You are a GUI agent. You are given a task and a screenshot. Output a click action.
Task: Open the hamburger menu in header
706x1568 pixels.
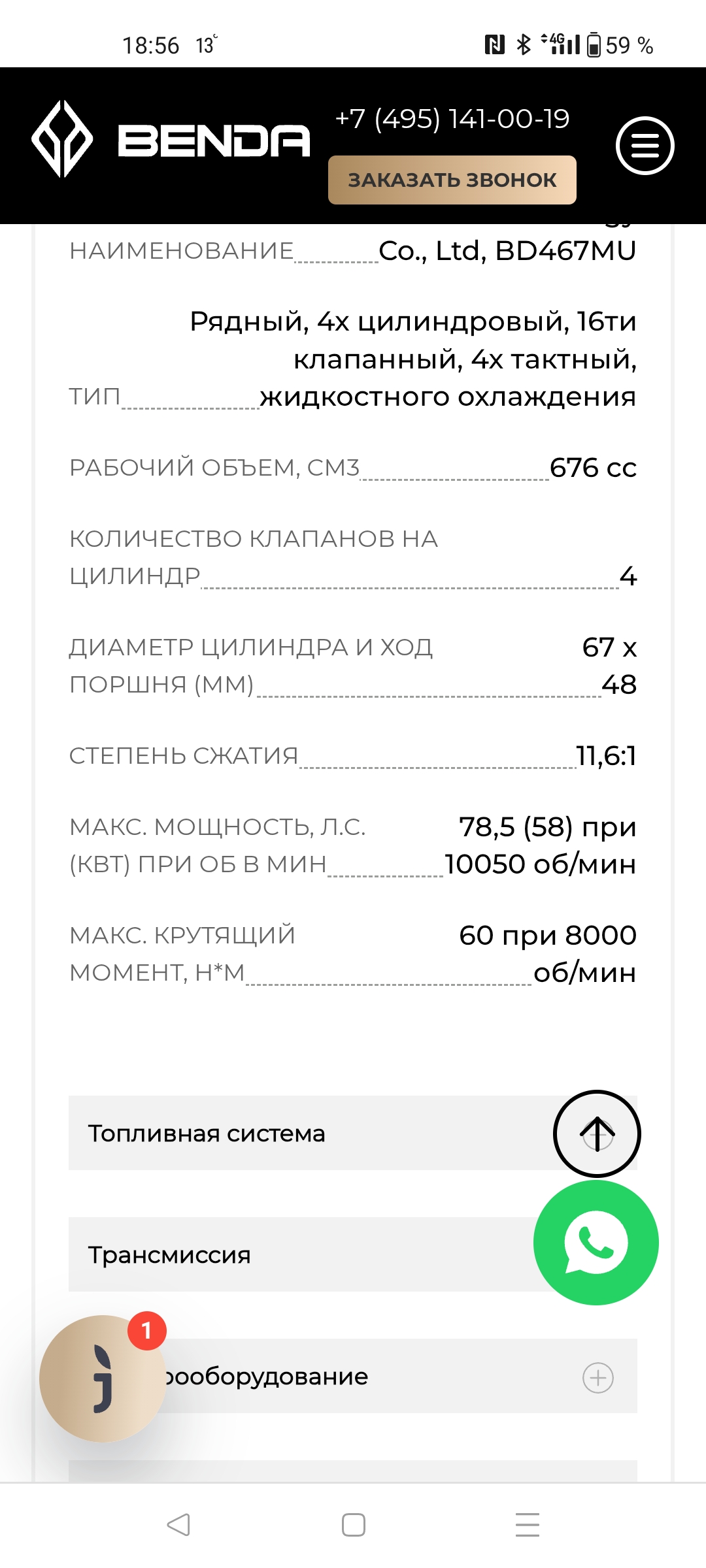[x=645, y=146]
